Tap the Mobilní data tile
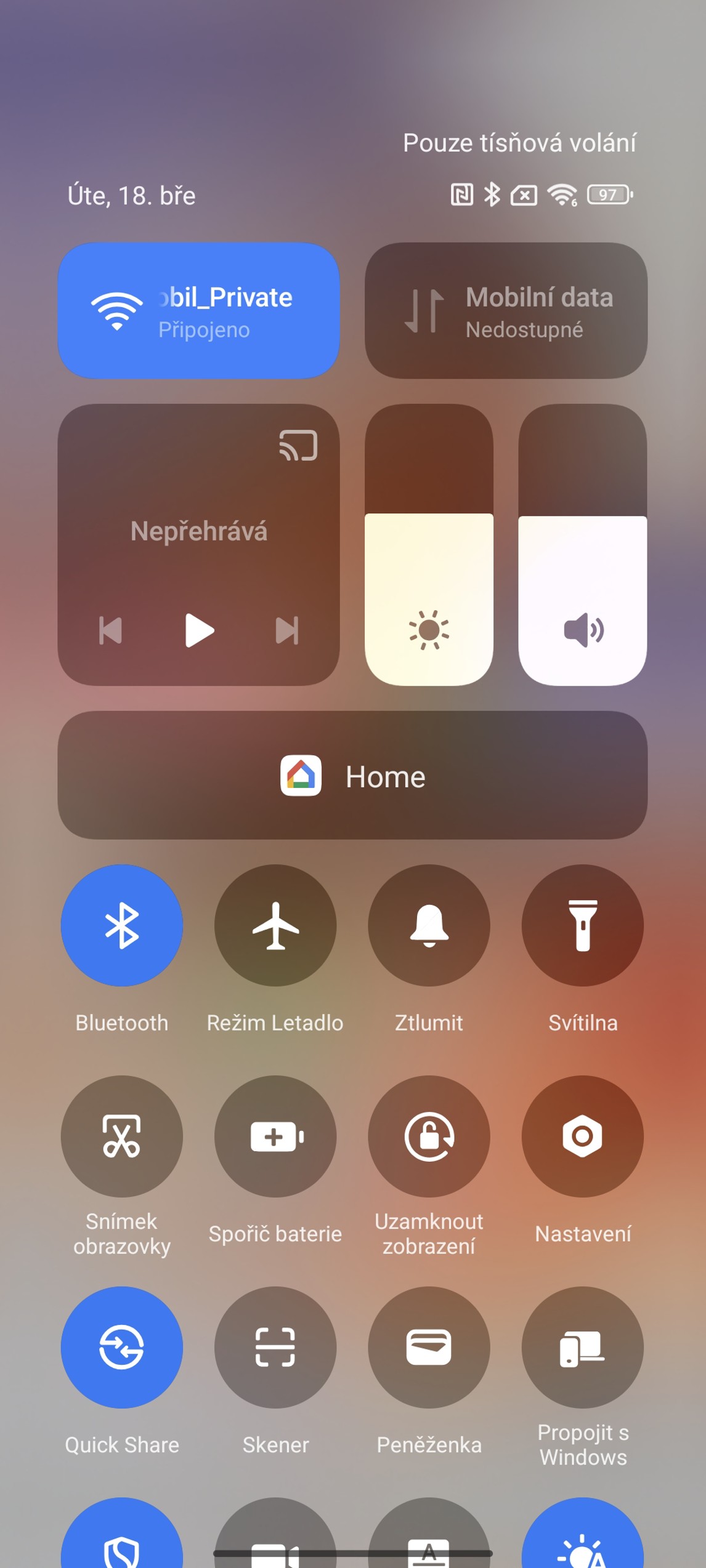The width and height of the screenshot is (706, 1568). coord(506,311)
